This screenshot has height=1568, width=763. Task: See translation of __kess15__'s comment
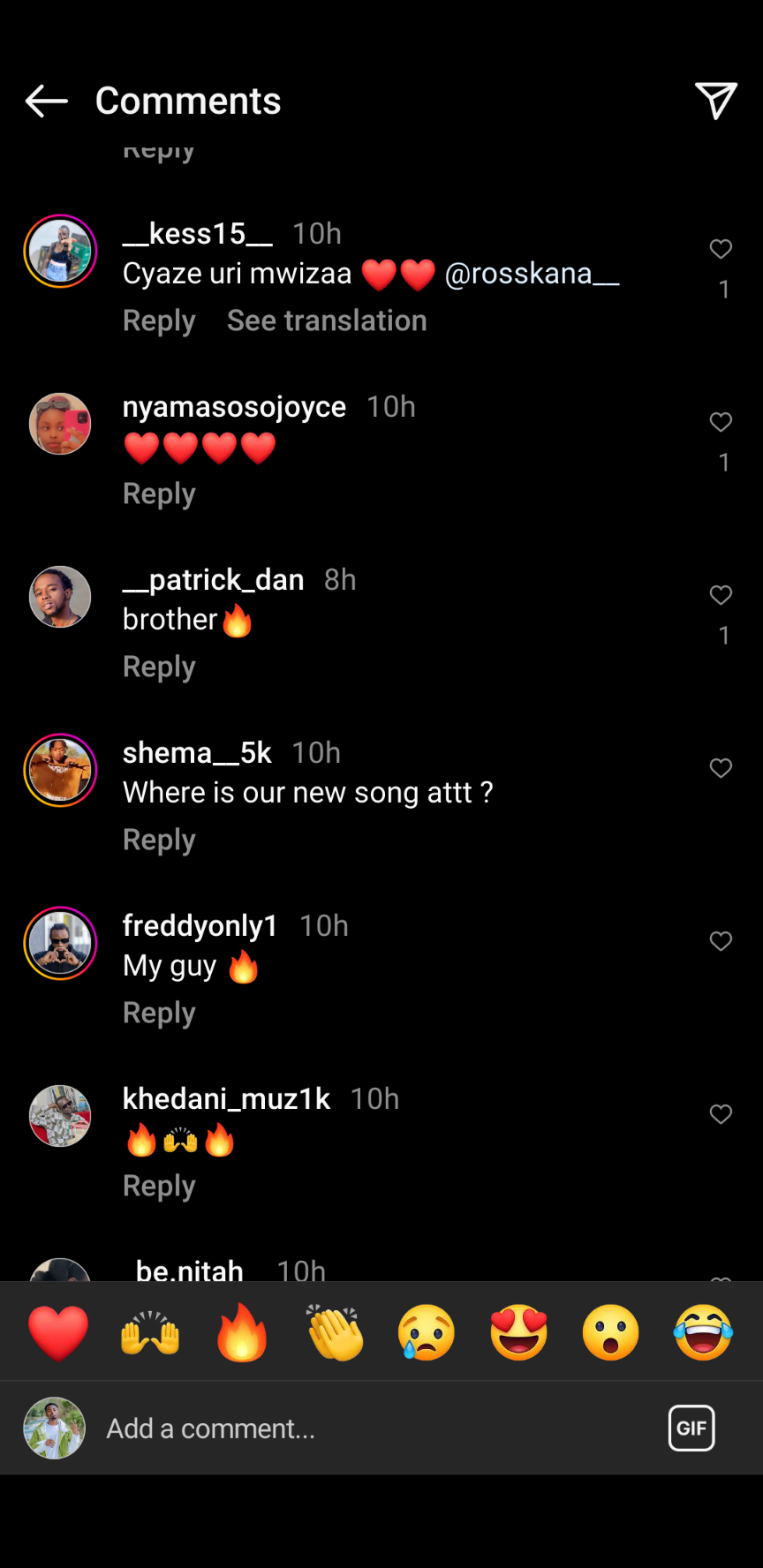327,320
